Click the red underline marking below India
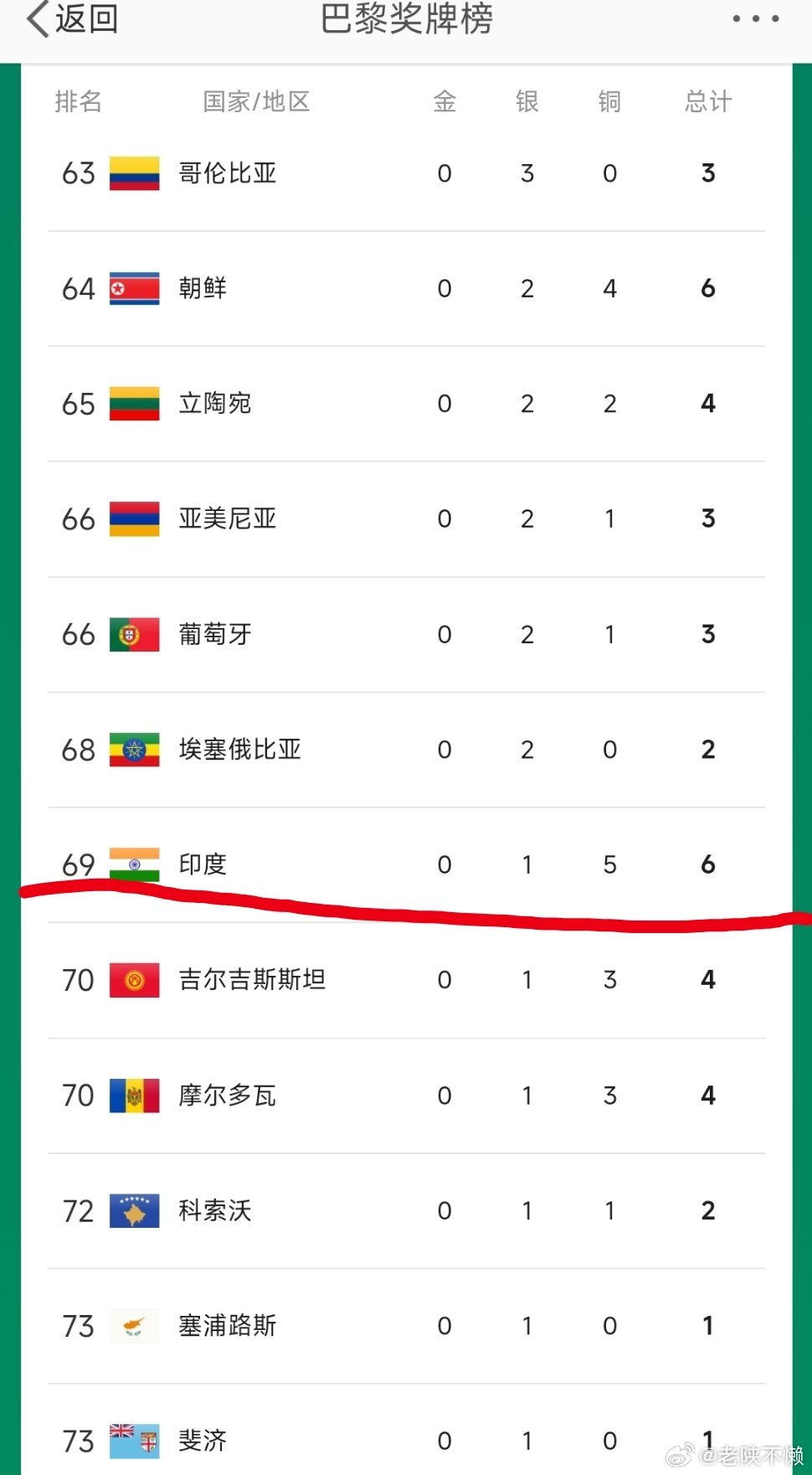Image resolution: width=812 pixels, height=1475 pixels. pos(406,905)
